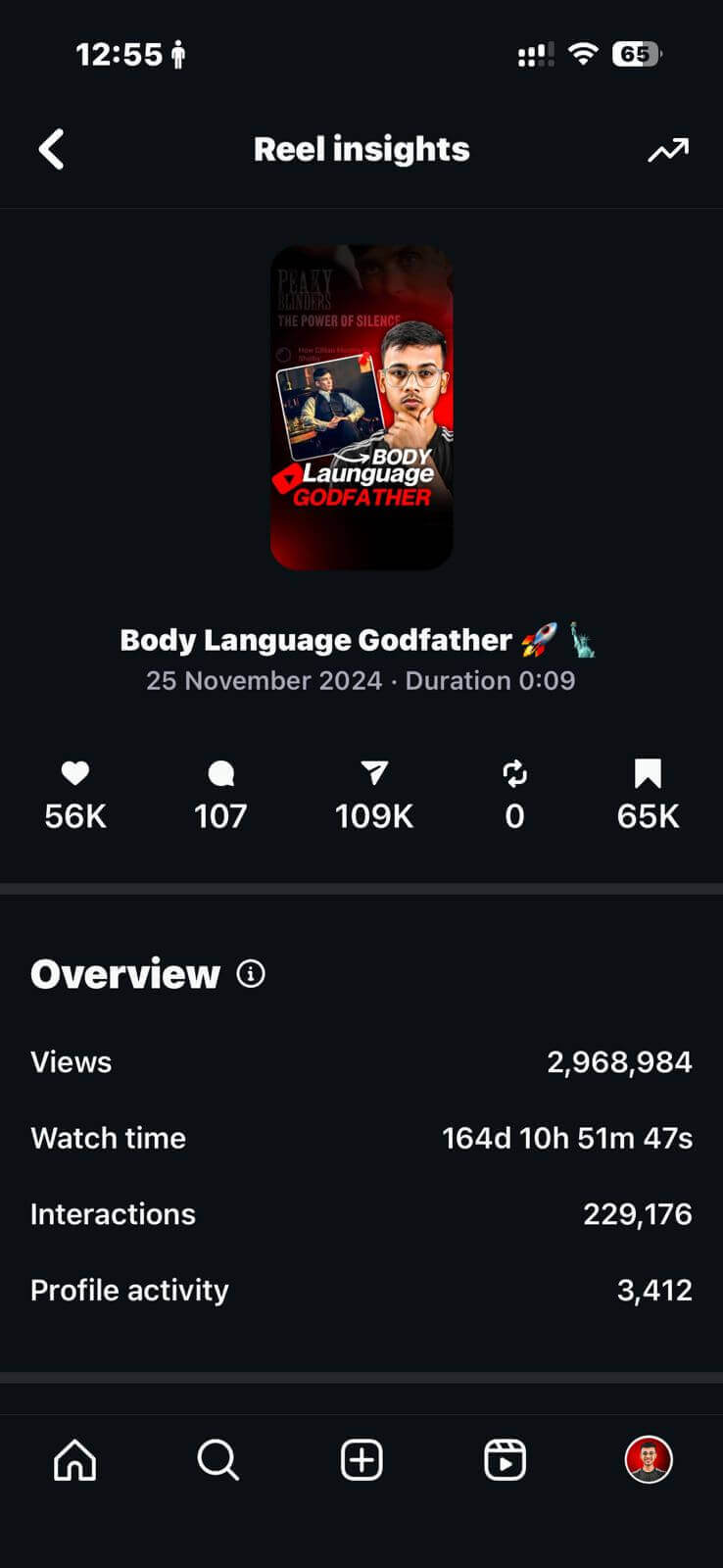Tap the info icon beside Overview

pos(251,974)
